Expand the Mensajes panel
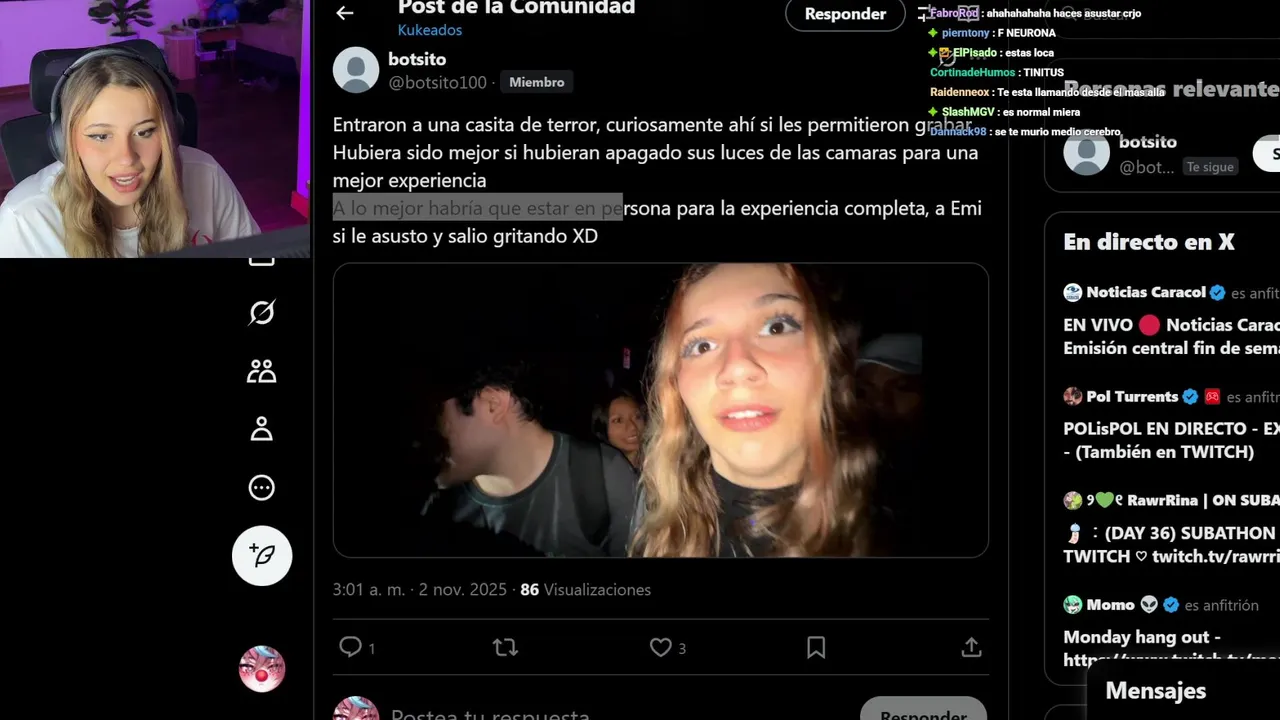Screen dimensions: 1280x720 [1155, 691]
